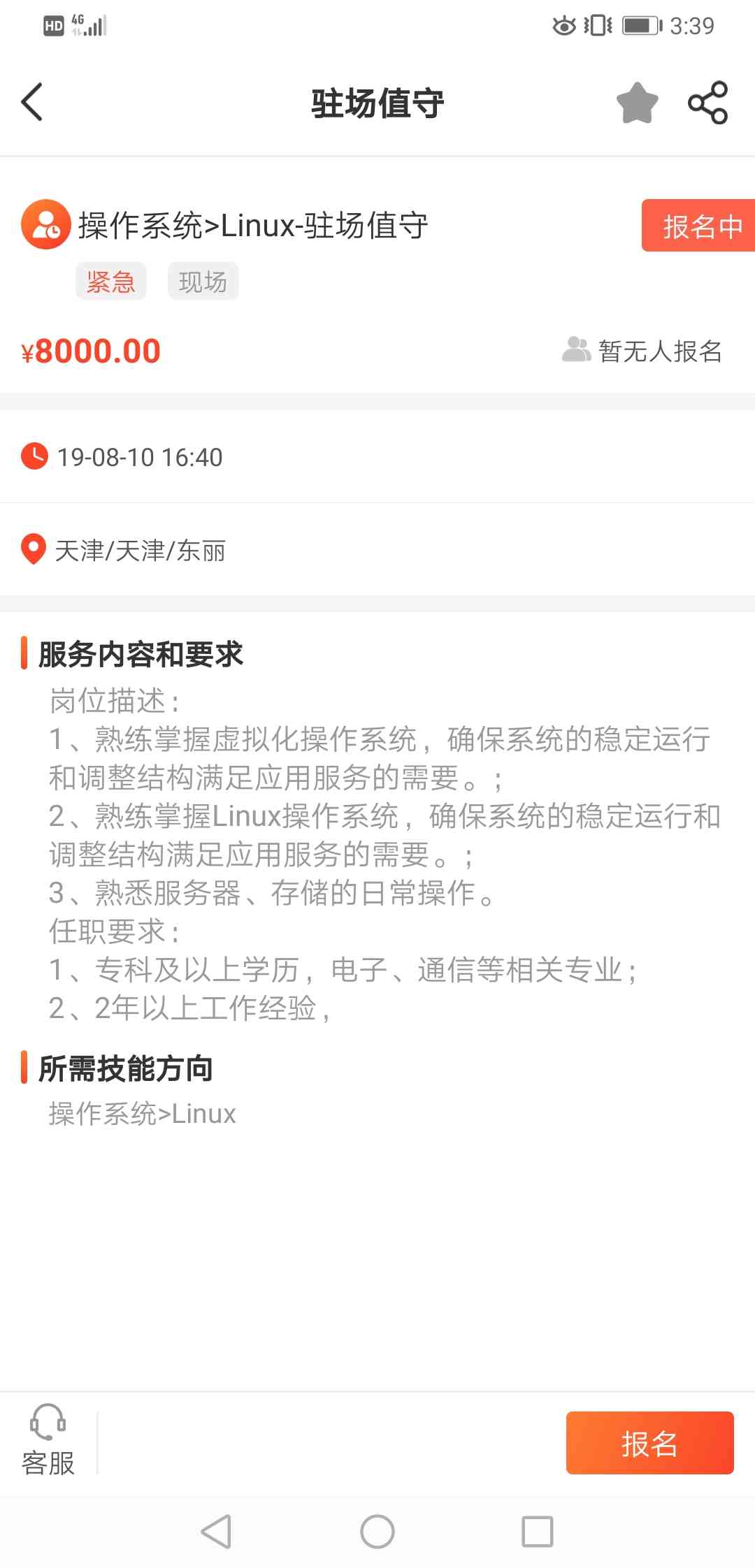Share this job posting
This screenshot has width=755, height=1568.
point(707,103)
